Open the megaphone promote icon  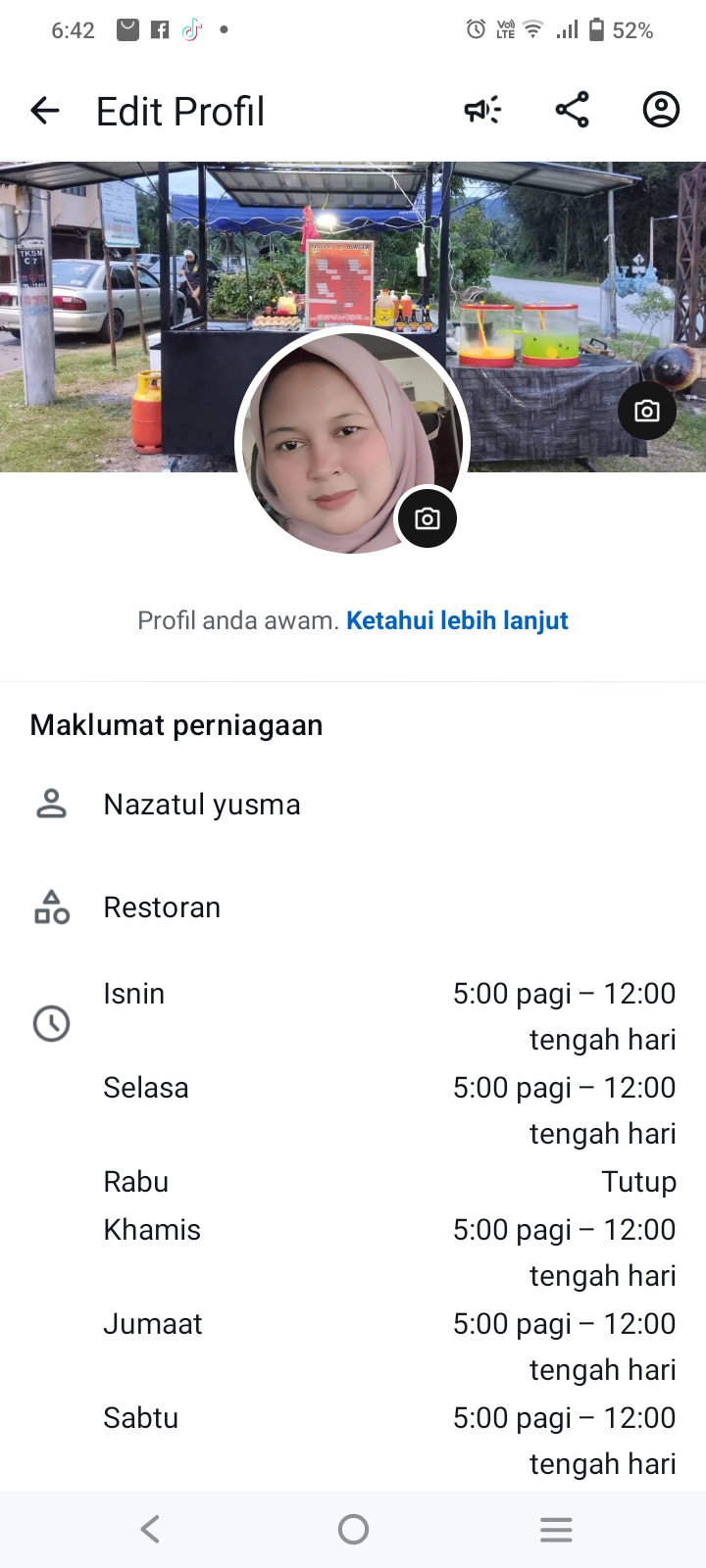(482, 110)
